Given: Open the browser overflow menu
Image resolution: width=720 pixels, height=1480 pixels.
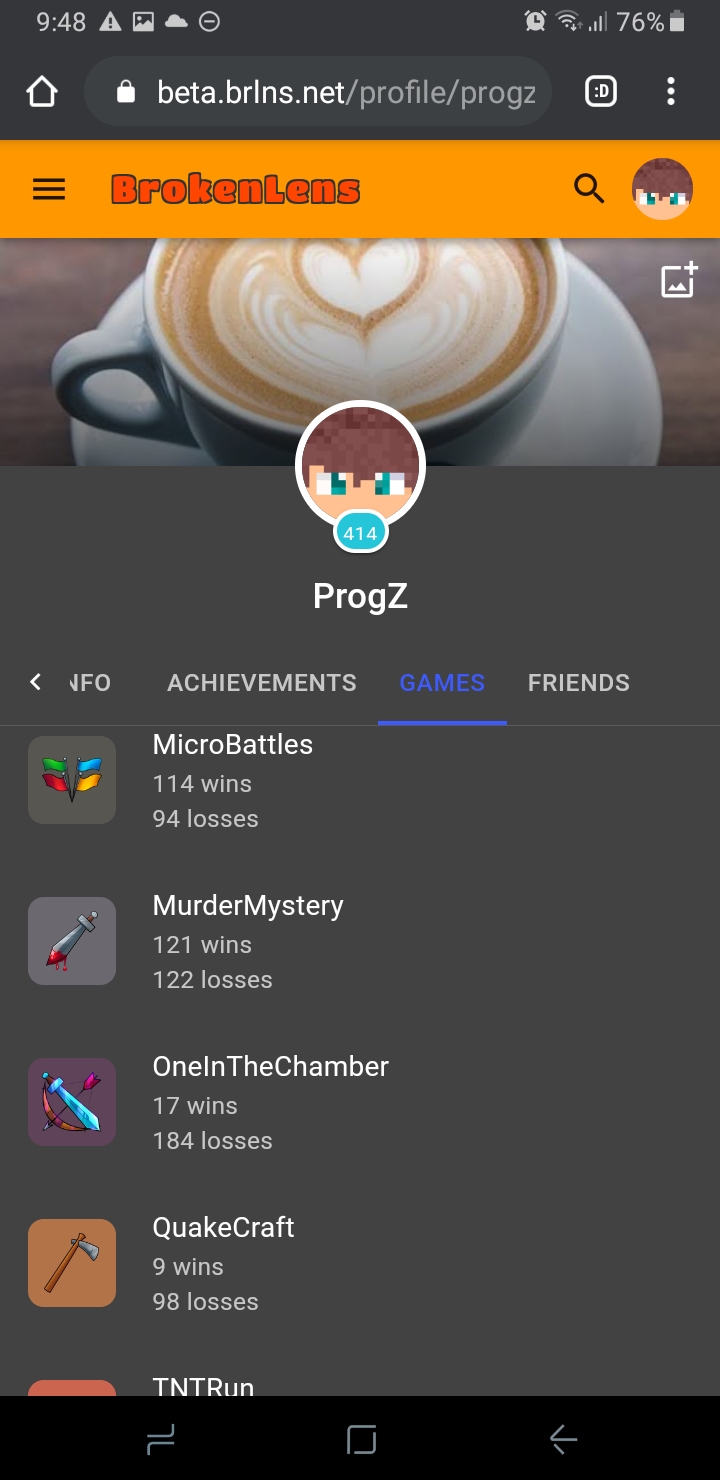Looking at the screenshot, I should click(671, 92).
